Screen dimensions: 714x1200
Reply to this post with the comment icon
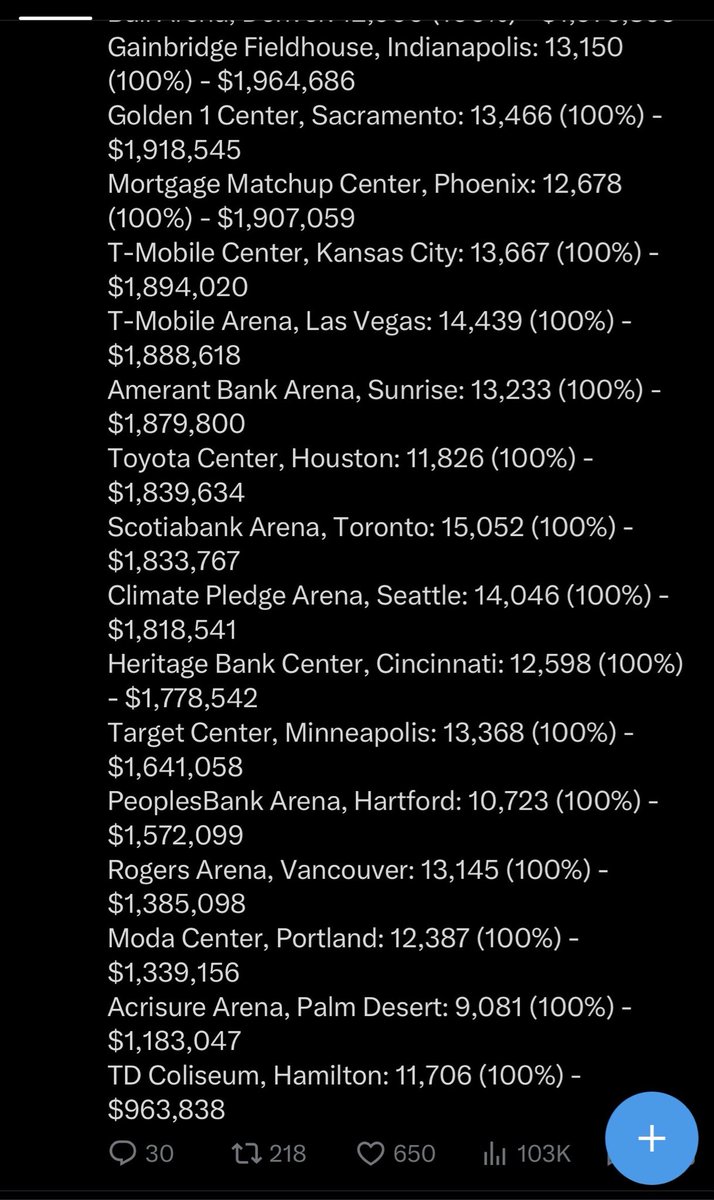click(x=122, y=1153)
